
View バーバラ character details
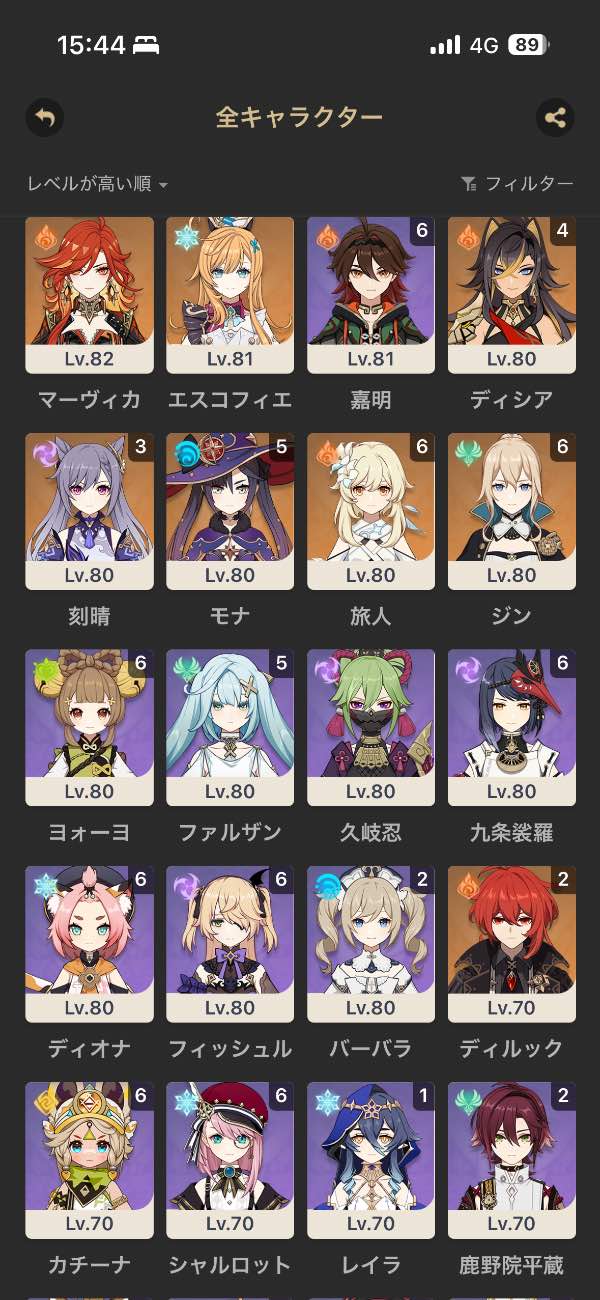pos(371,943)
